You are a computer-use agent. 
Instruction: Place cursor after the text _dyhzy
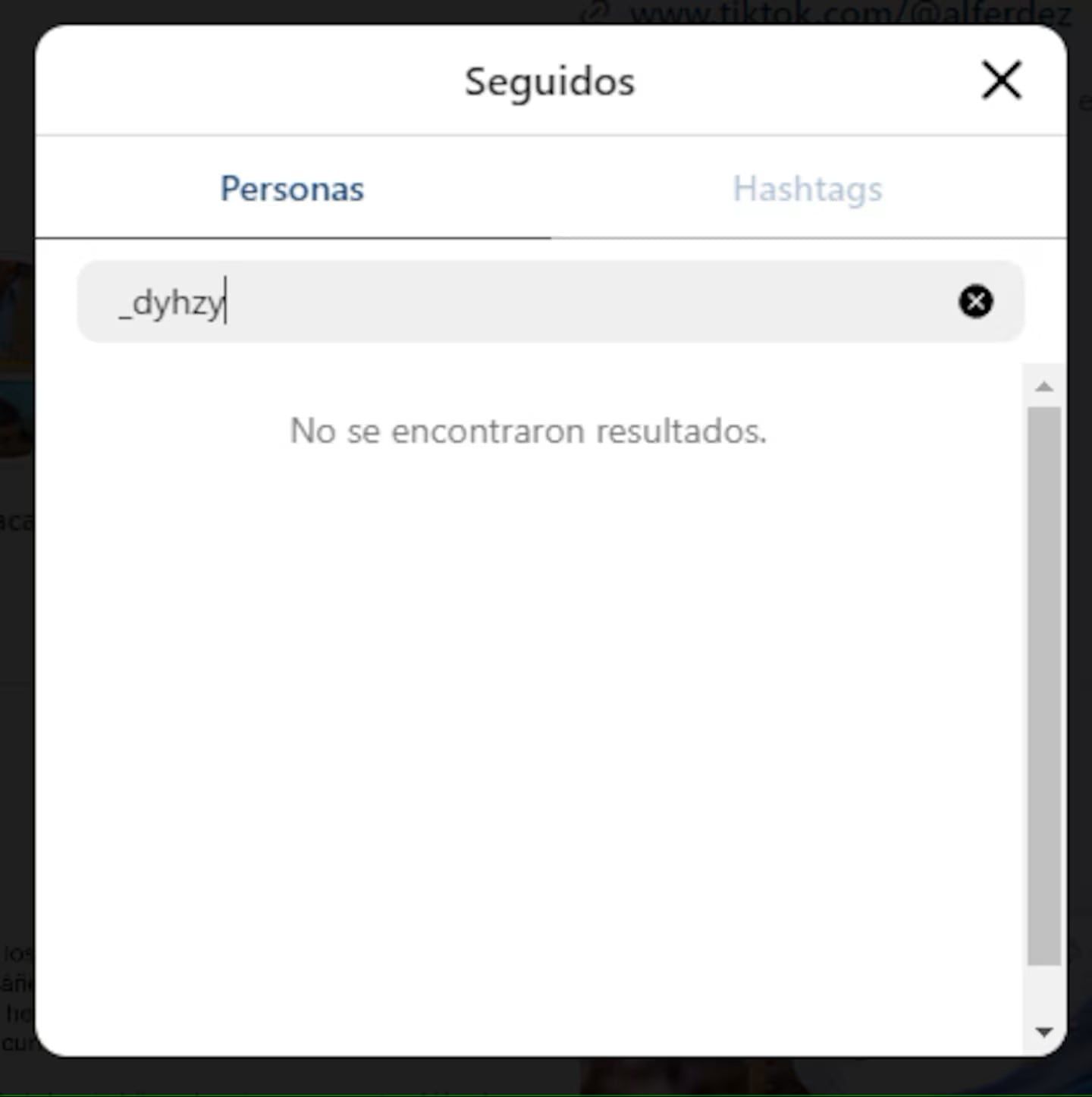(x=227, y=302)
